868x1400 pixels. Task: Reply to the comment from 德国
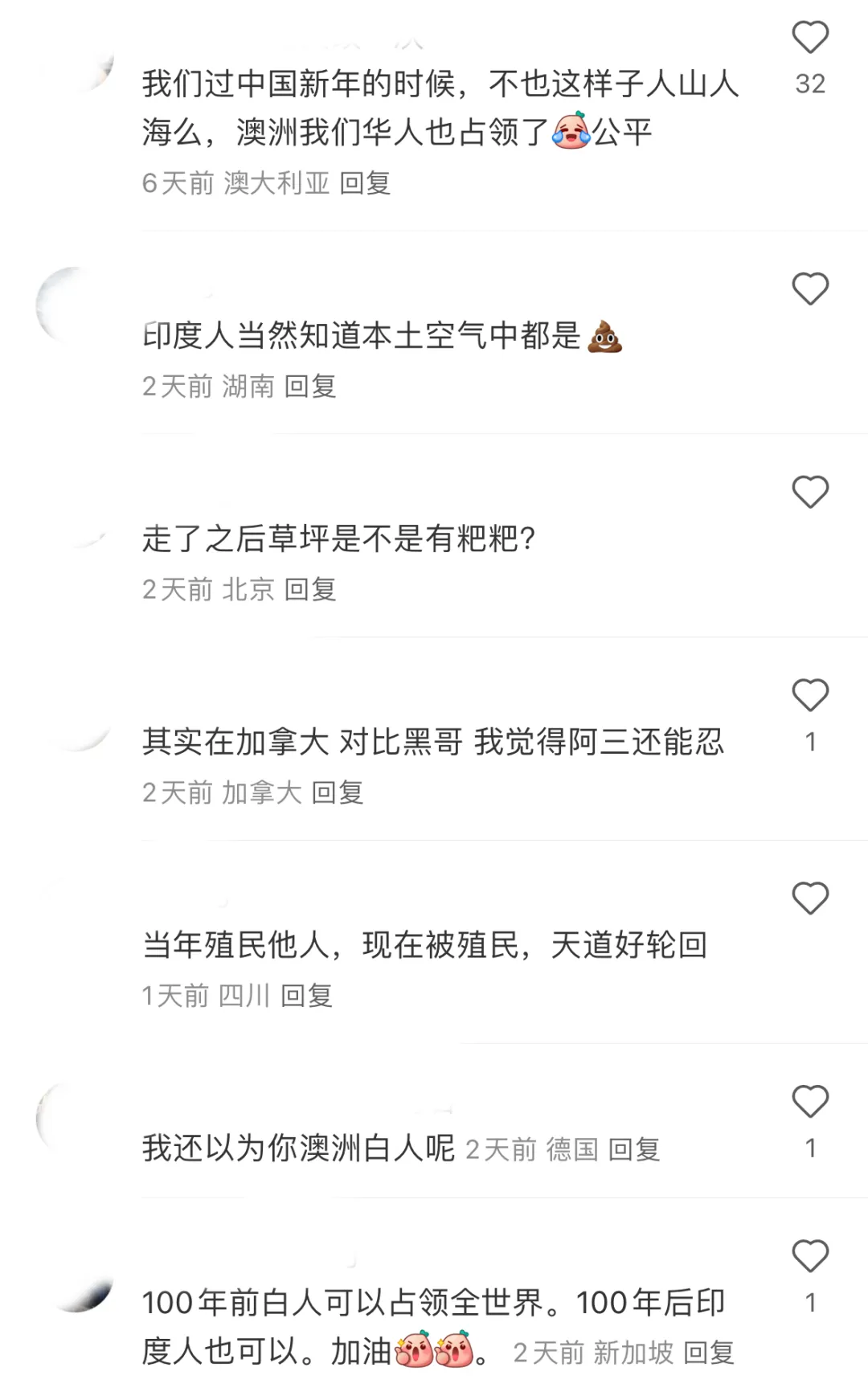(x=634, y=1150)
